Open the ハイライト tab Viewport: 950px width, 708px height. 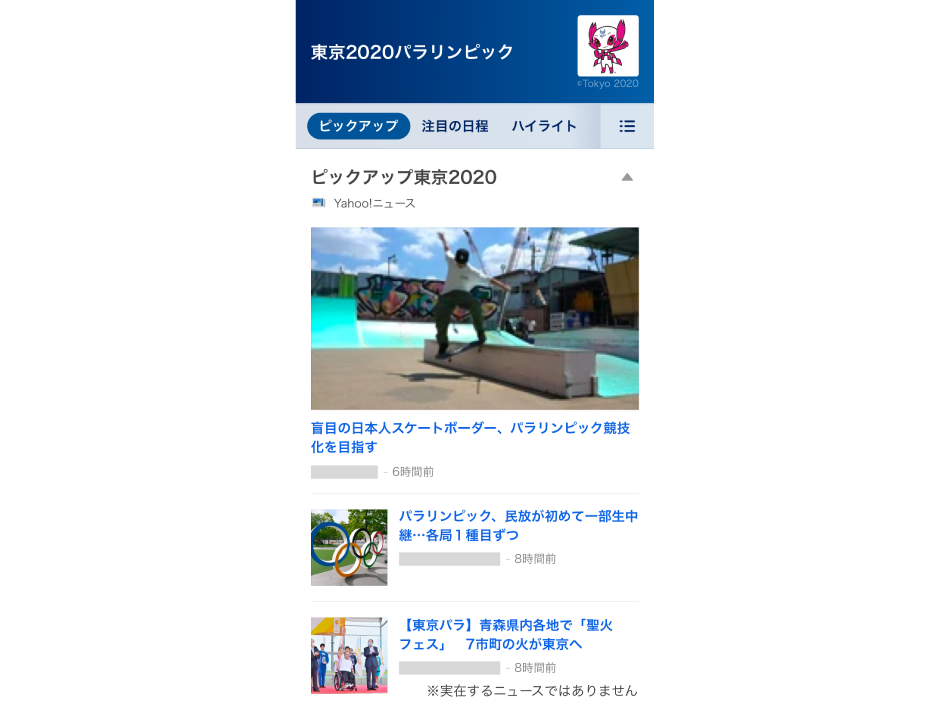(x=544, y=126)
